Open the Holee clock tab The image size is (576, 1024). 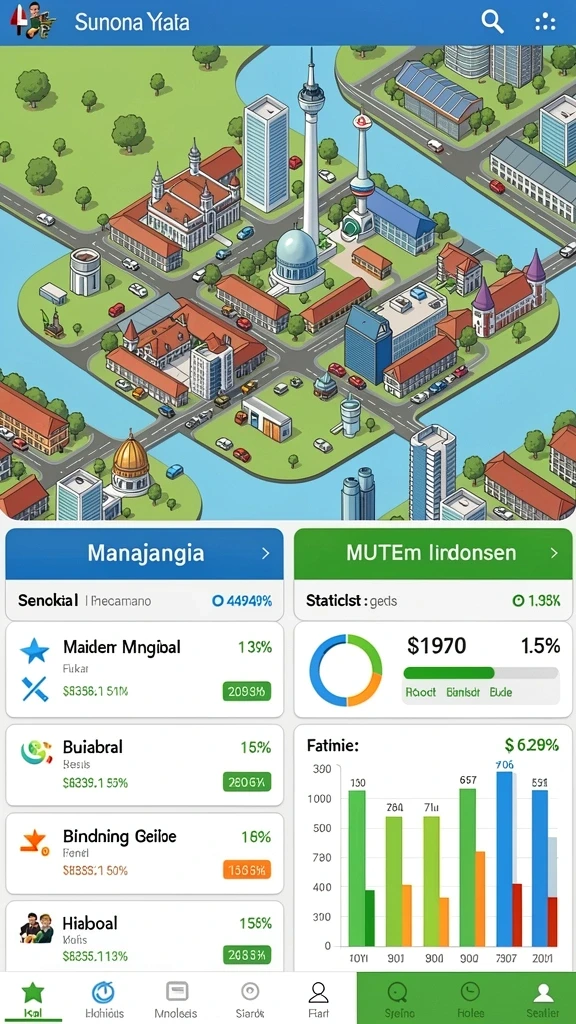click(470, 999)
